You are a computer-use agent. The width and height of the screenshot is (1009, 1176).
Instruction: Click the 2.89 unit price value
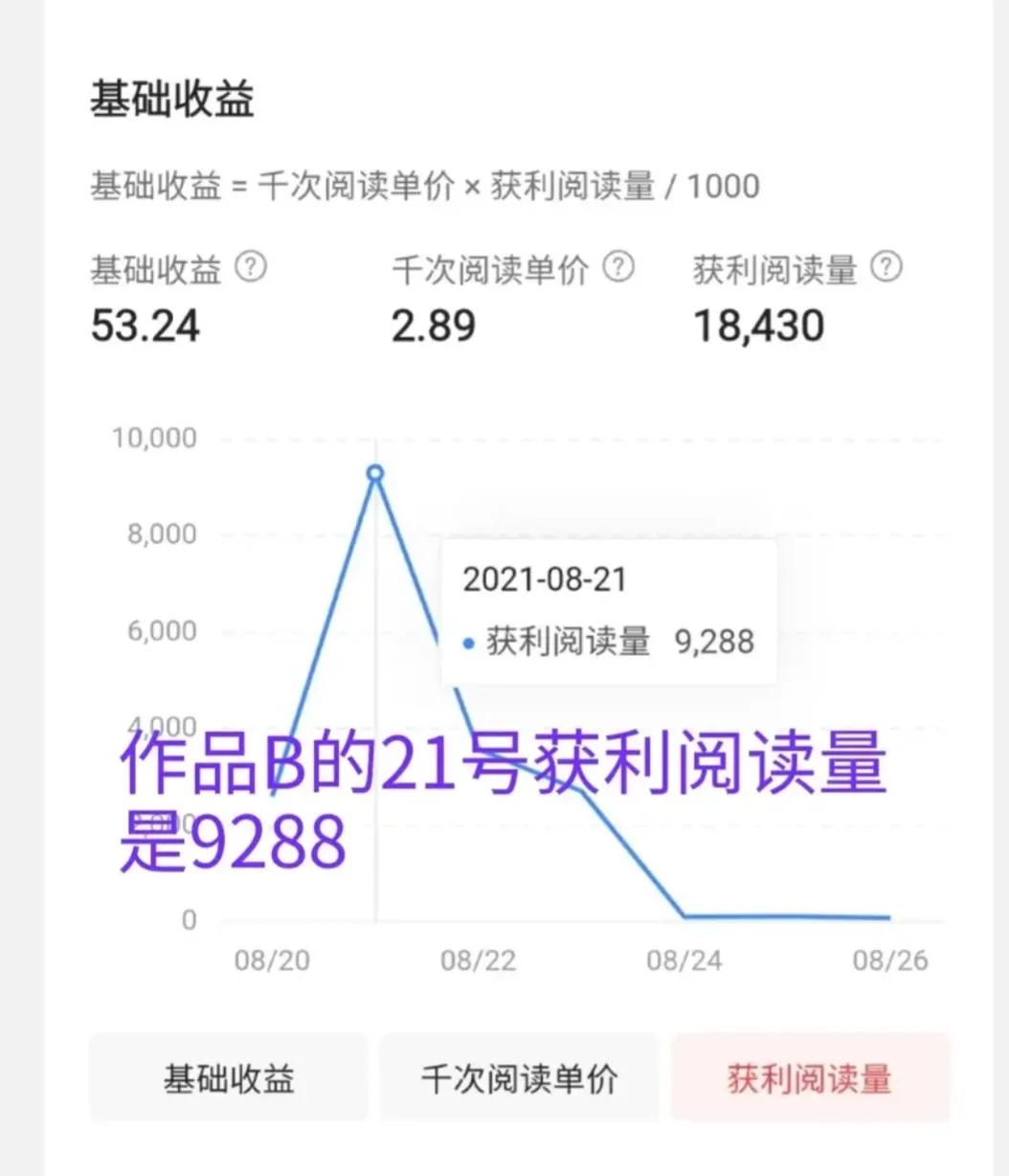pyautogui.click(x=436, y=327)
